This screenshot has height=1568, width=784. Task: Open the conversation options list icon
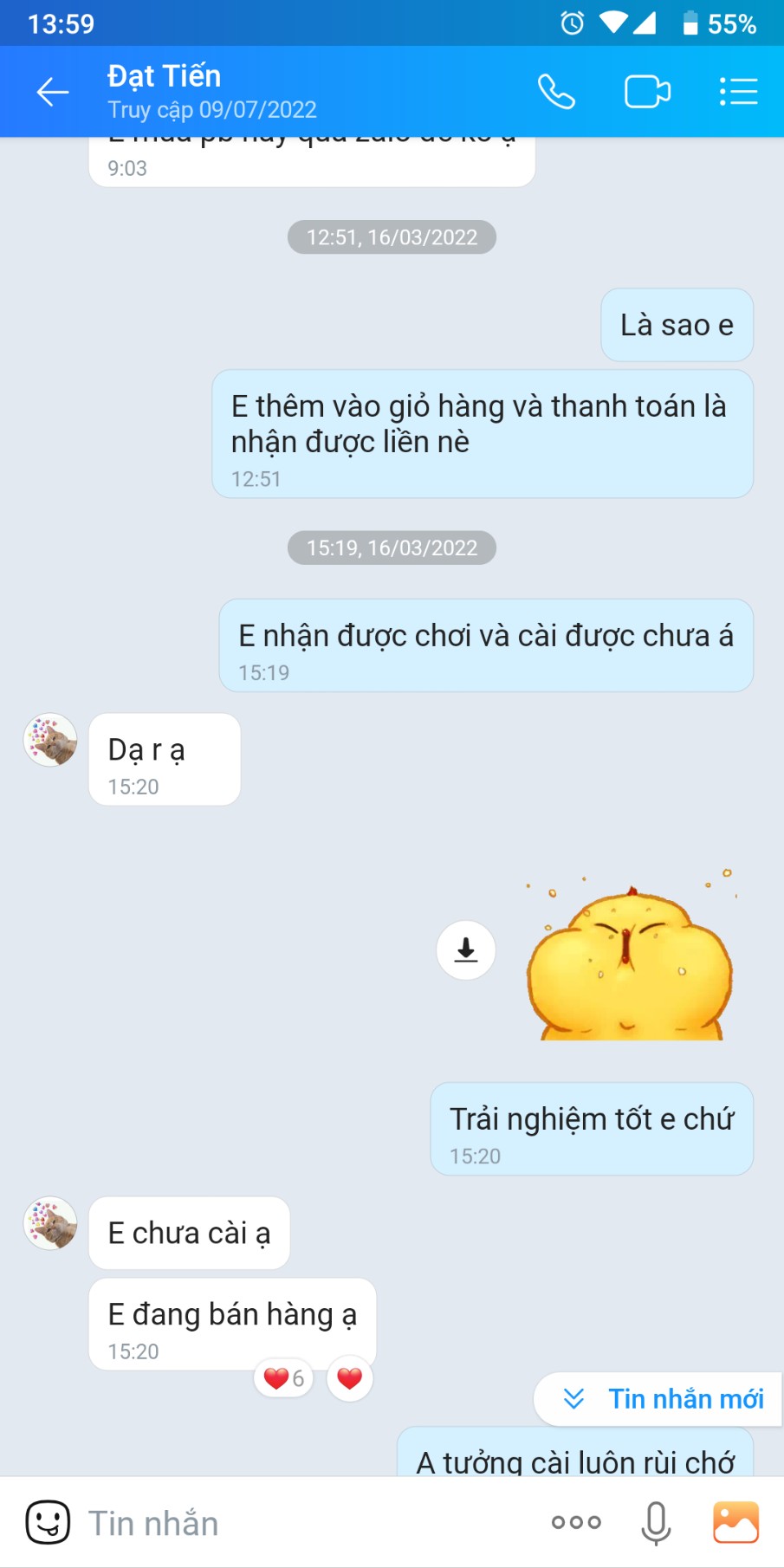pyautogui.click(x=737, y=91)
